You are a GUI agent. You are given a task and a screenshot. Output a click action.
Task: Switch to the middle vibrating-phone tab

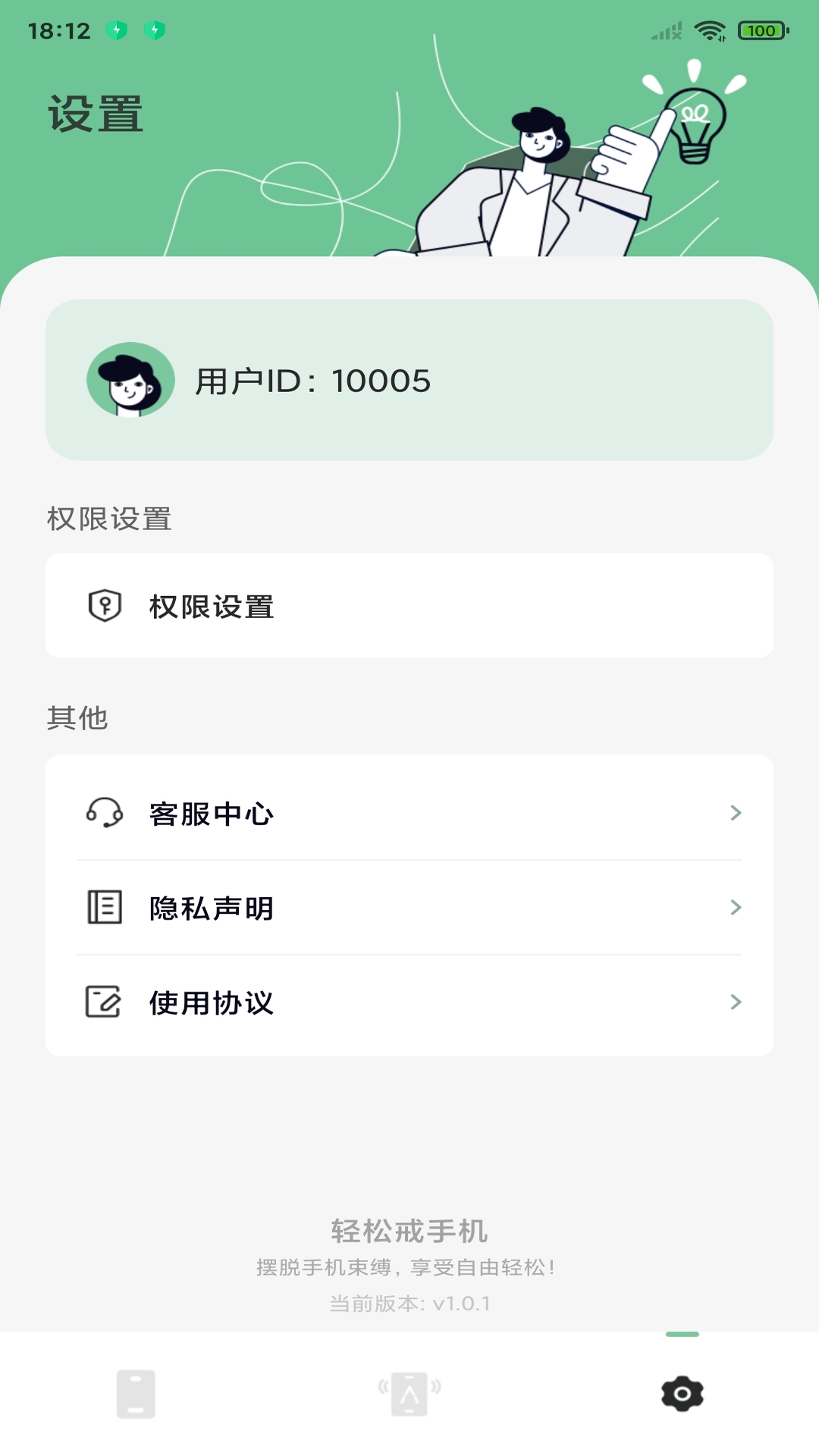409,1394
